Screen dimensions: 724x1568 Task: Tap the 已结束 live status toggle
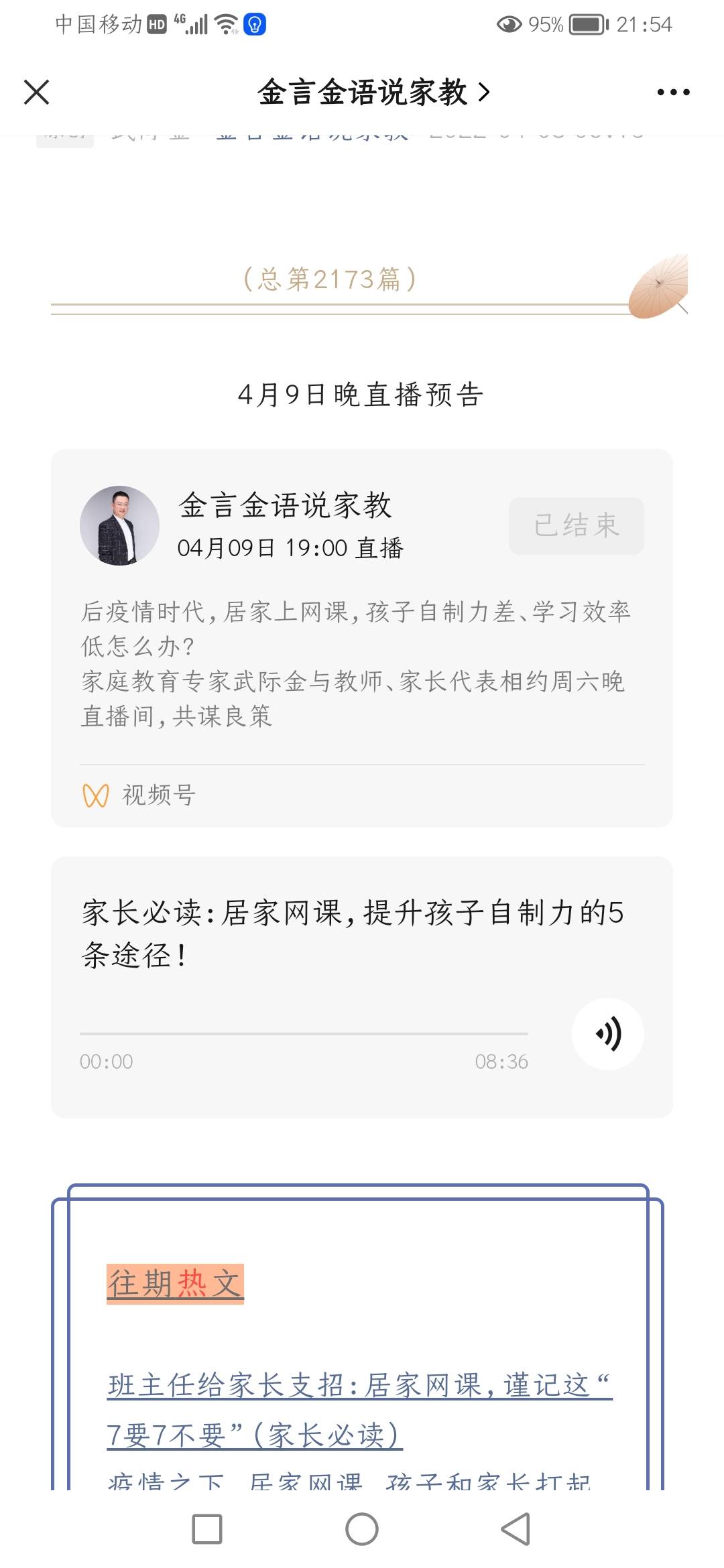(x=577, y=526)
